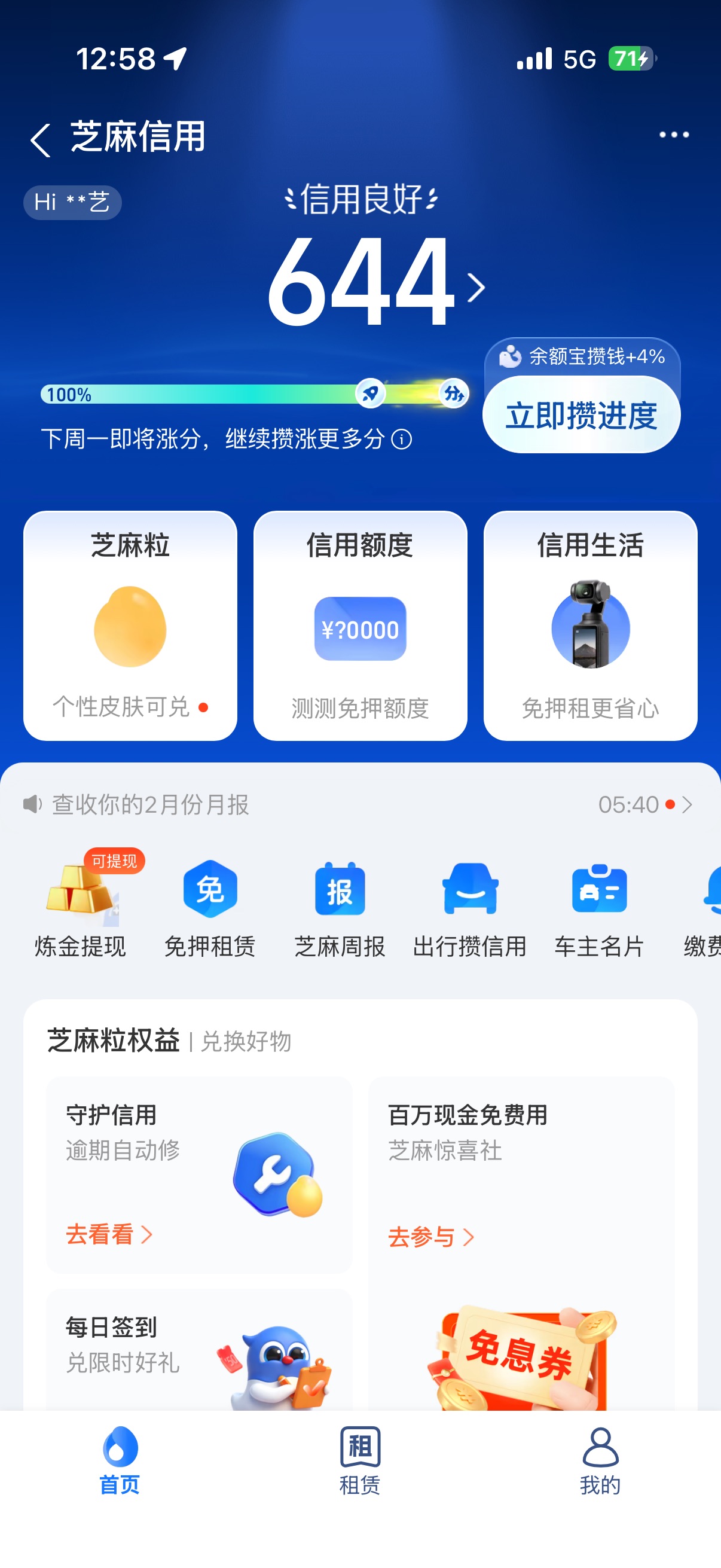Screen dimensions: 721x1568
Task: Open the three-dot overflow menu
Action: 674,135
